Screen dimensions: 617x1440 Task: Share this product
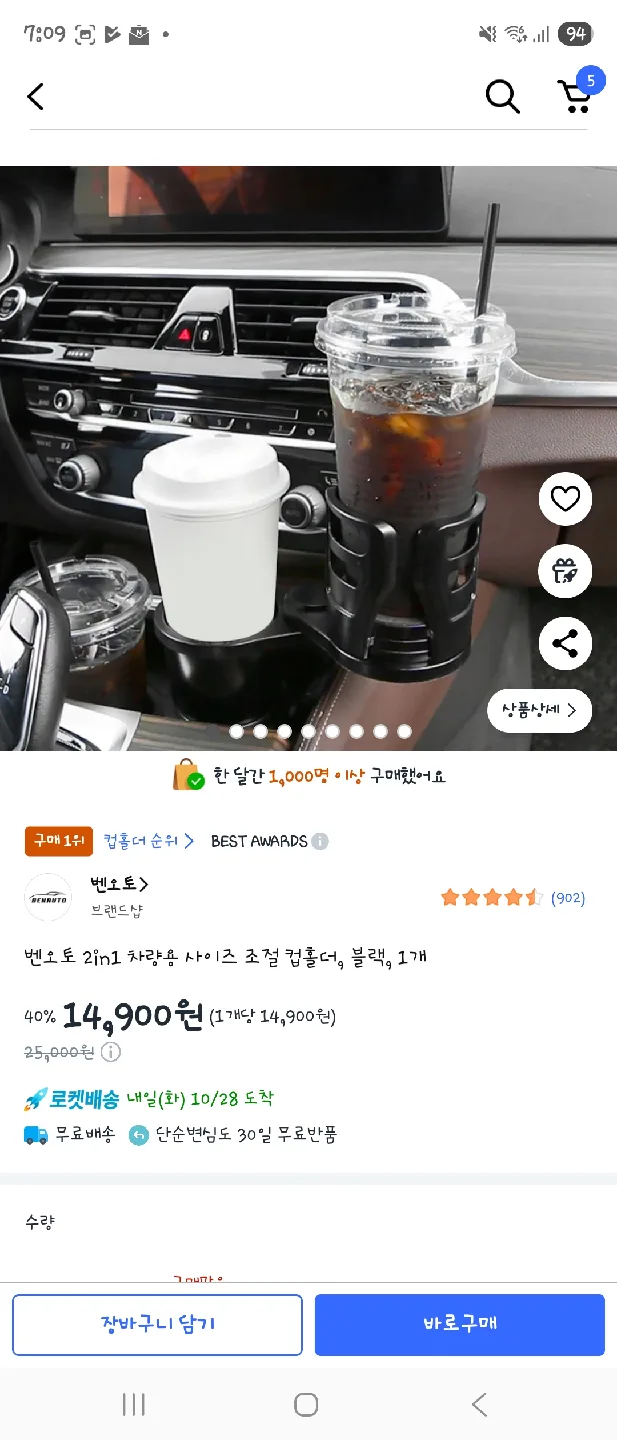565,644
